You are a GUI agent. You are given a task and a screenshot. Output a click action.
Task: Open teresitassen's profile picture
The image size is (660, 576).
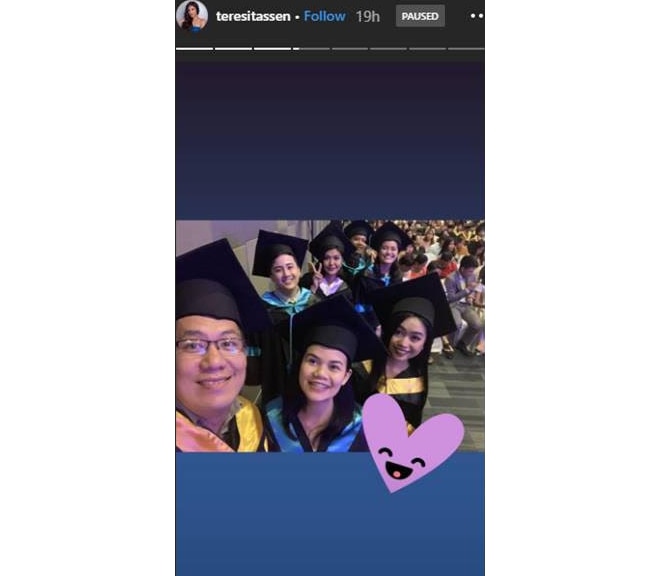192,16
